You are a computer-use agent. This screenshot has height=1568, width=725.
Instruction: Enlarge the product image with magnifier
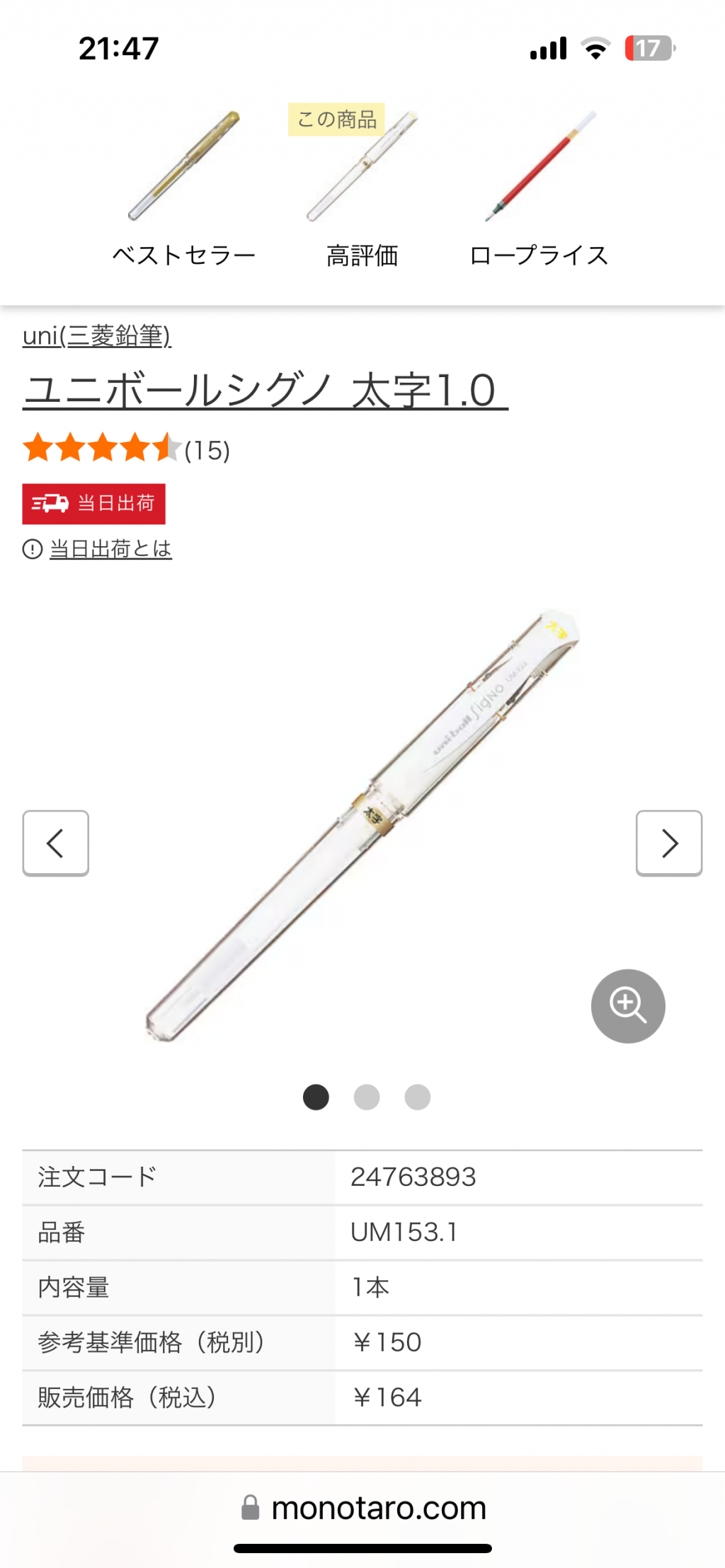pos(628,1005)
